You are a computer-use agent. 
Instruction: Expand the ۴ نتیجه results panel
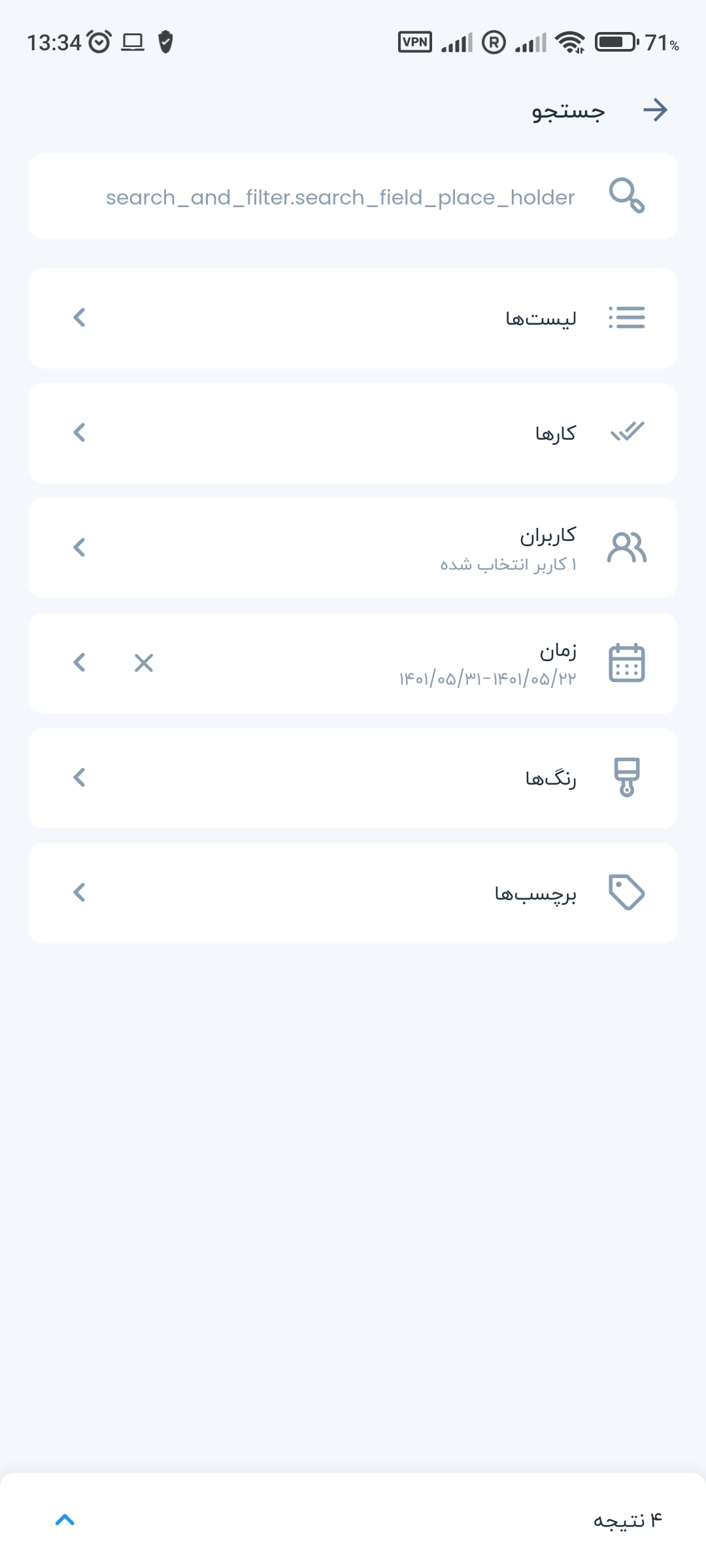pyautogui.click(x=65, y=1520)
